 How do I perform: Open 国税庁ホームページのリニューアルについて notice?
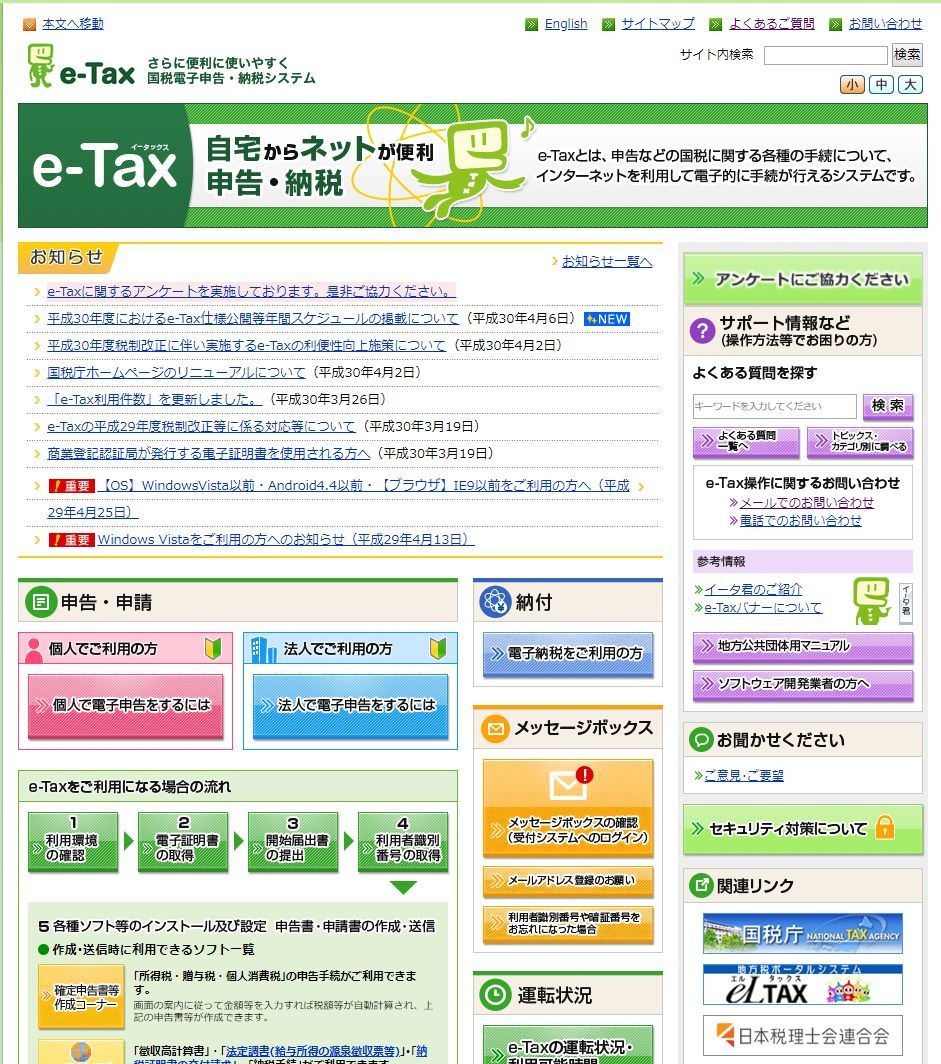(176, 372)
